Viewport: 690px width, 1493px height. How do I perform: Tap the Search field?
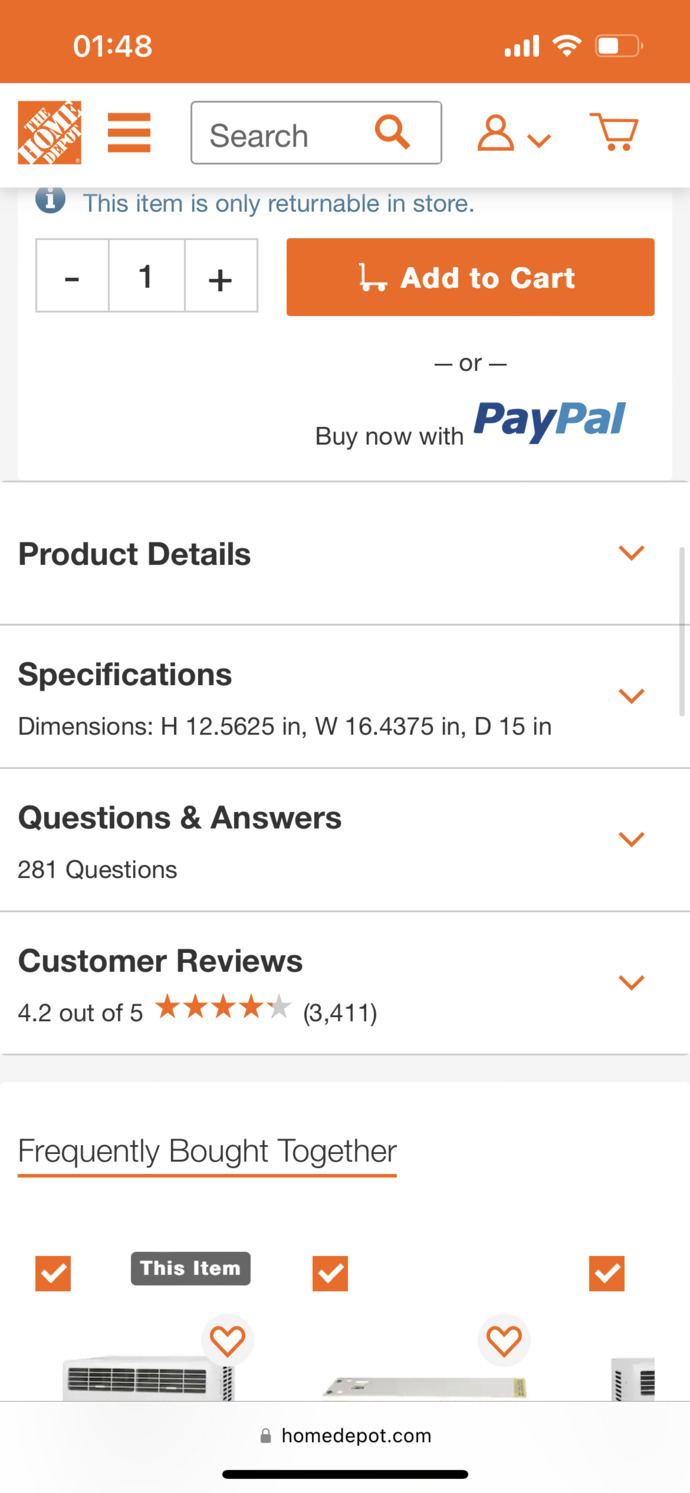point(316,132)
